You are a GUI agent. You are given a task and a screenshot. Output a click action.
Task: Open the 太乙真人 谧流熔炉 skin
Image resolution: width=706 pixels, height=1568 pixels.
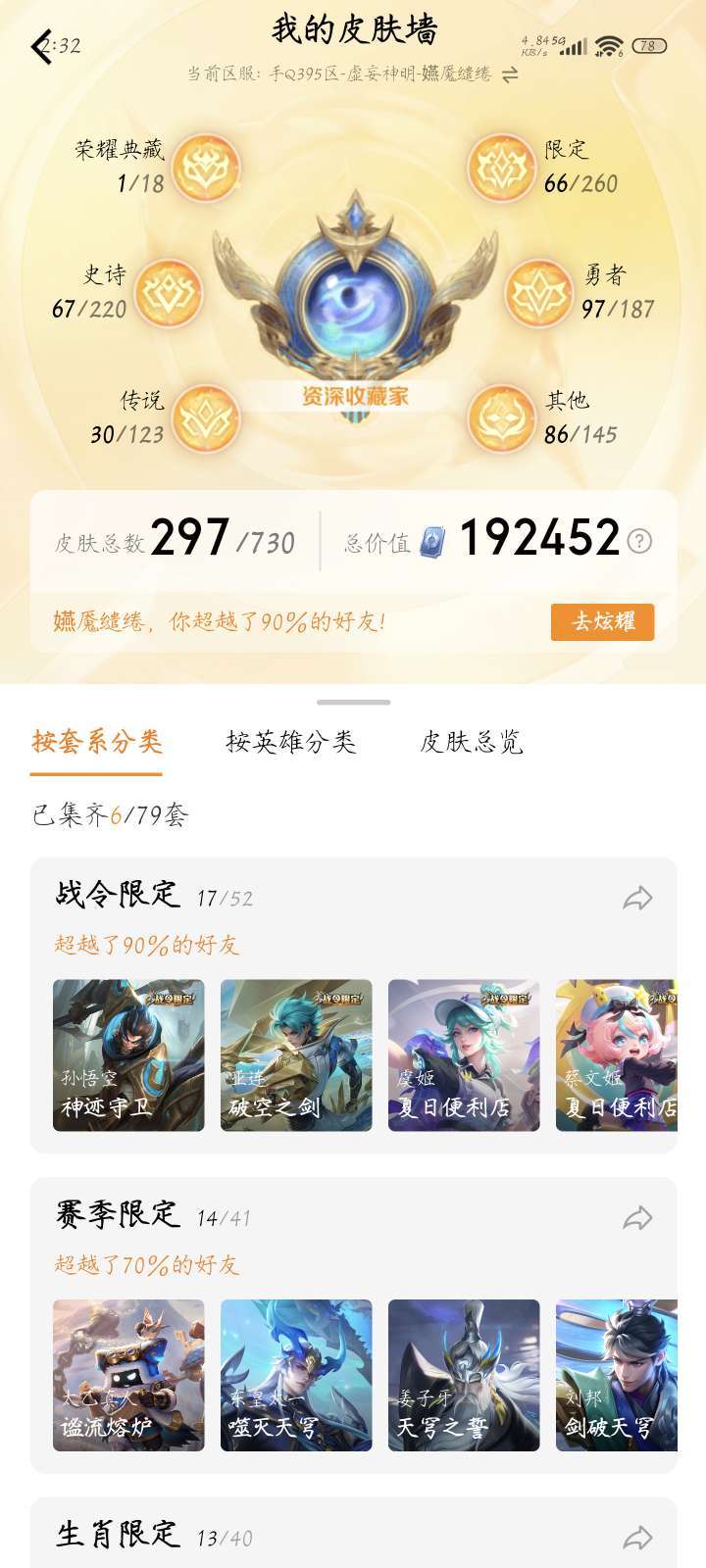click(x=128, y=1375)
